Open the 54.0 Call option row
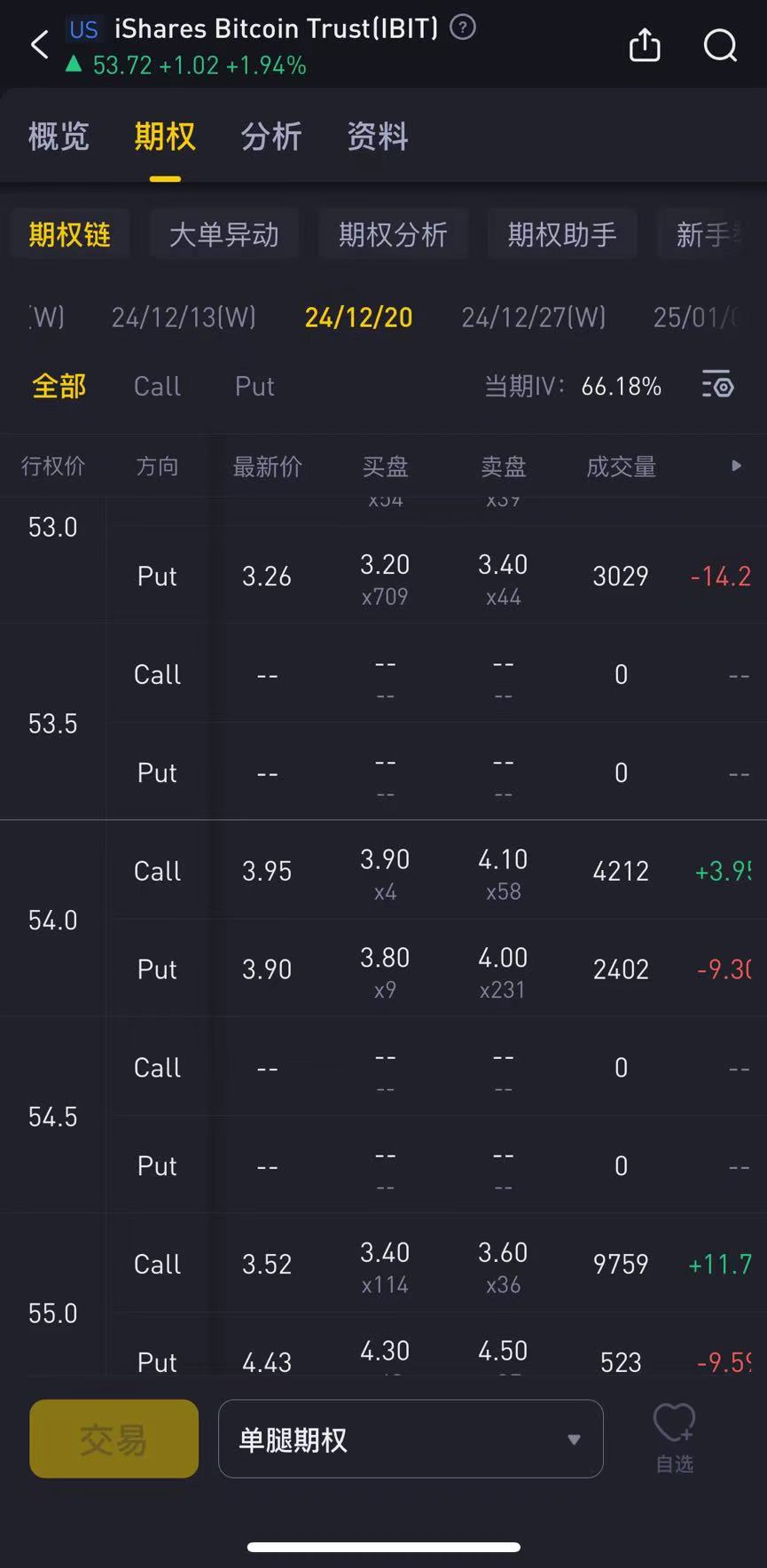This screenshot has width=767, height=1568. 436,870
